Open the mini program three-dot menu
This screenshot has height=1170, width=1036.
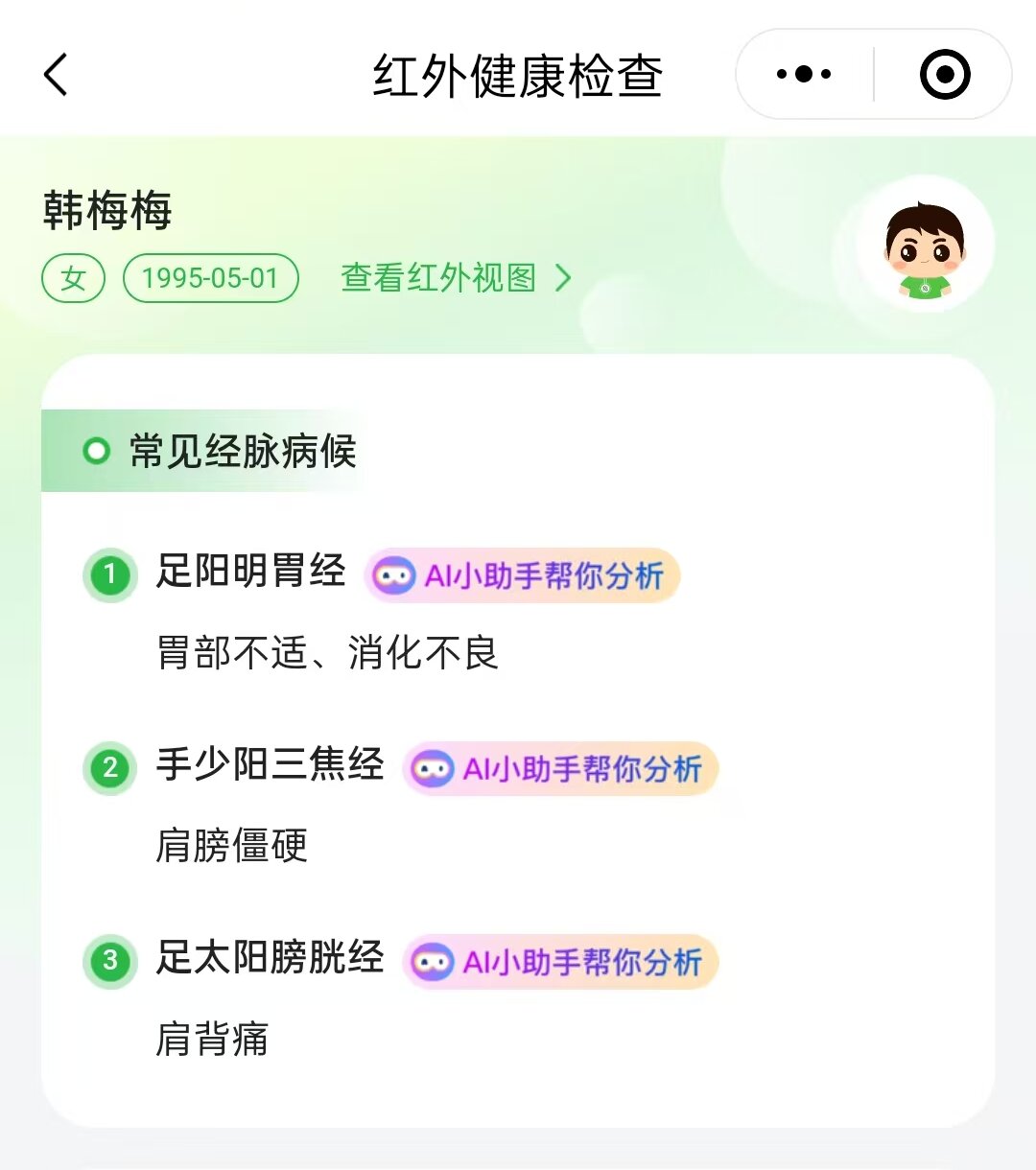click(804, 75)
